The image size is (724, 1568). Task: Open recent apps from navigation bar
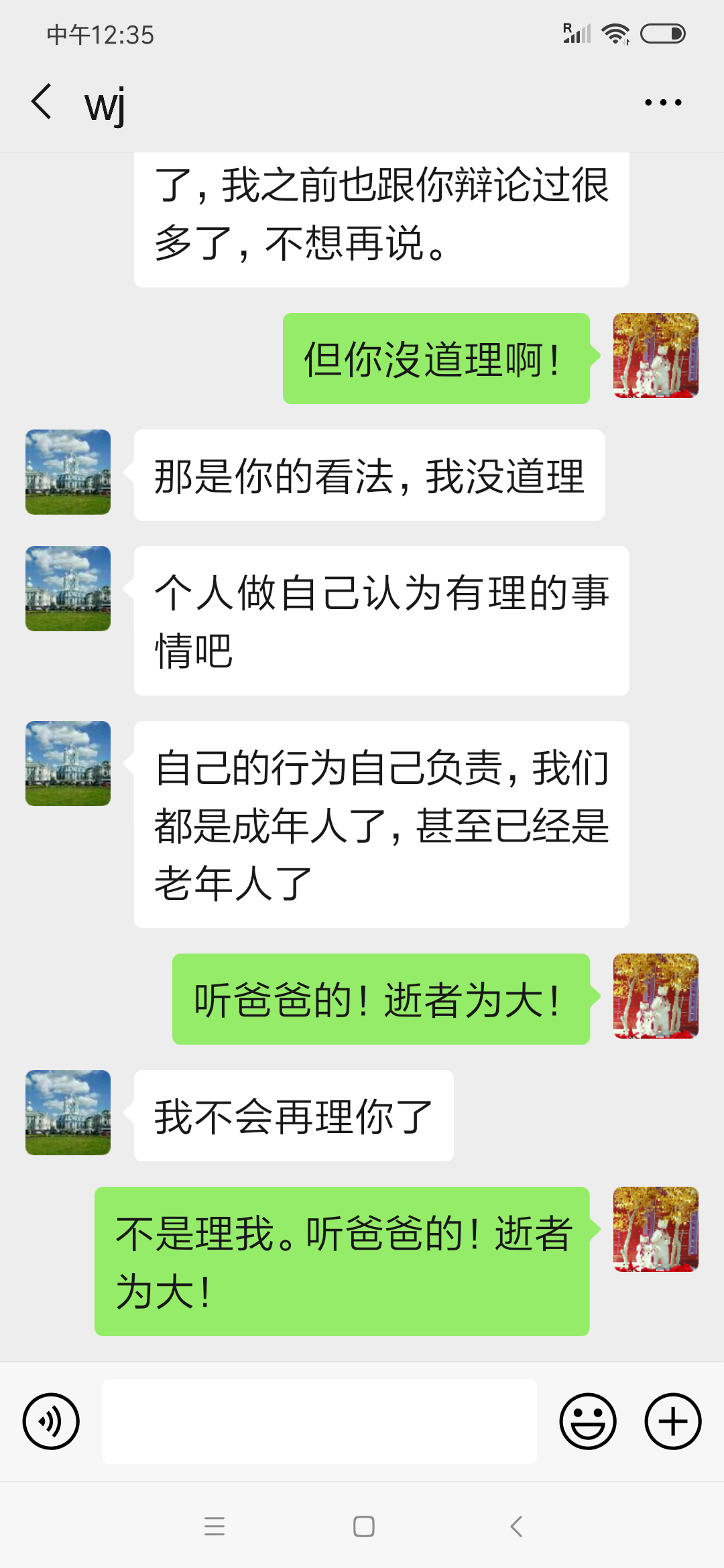[x=215, y=1526]
